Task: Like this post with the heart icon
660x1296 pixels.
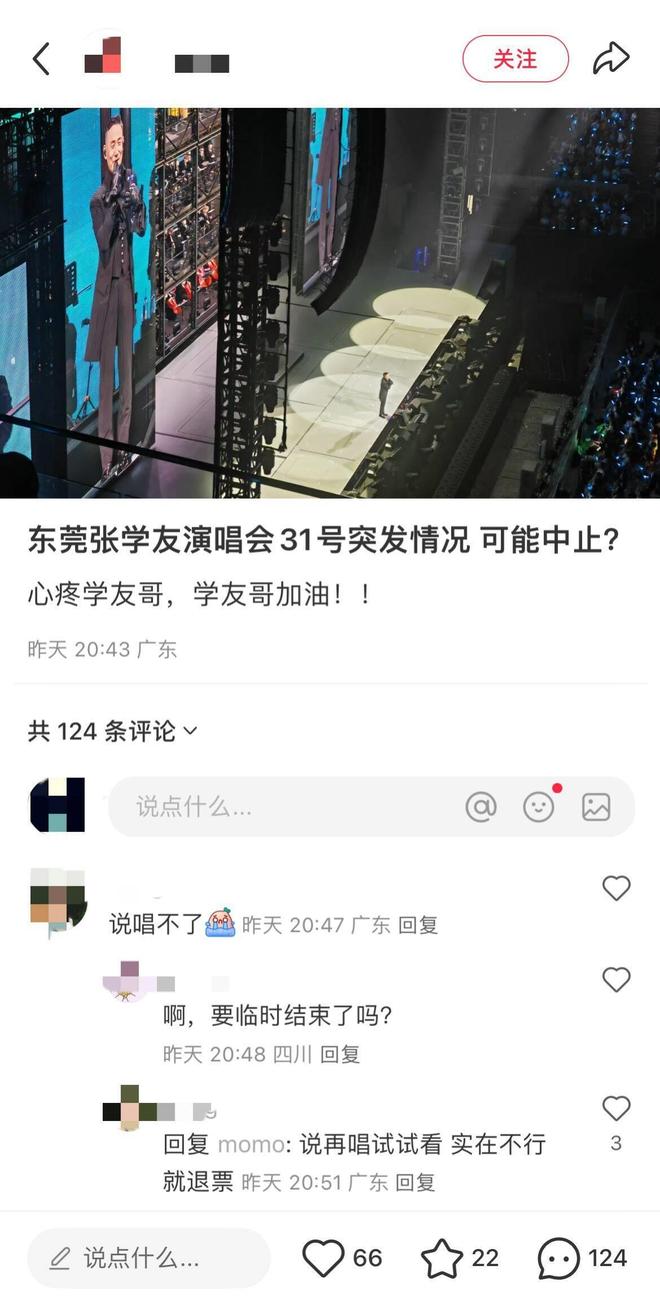Action: coord(323,1257)
